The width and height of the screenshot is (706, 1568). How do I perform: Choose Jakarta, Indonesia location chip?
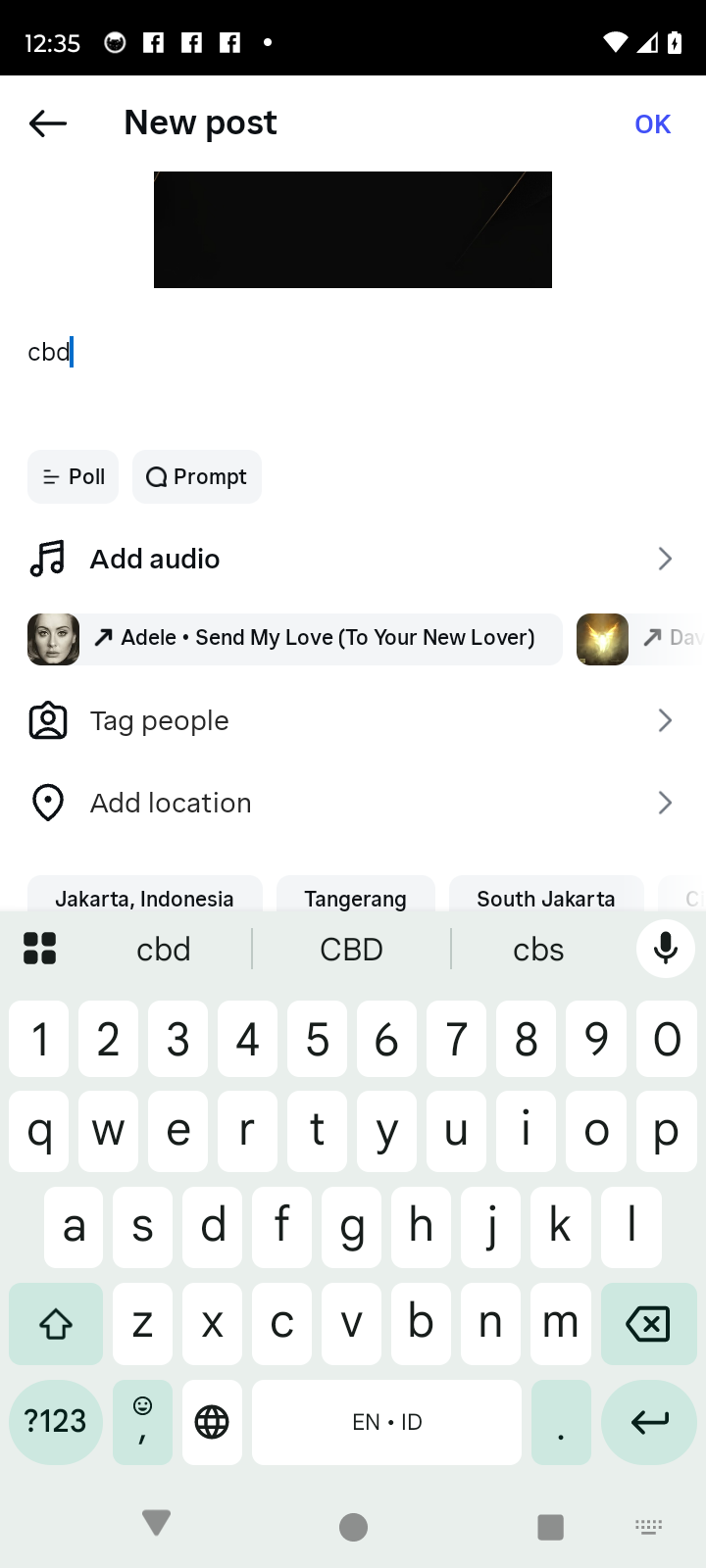pyautogui.click(x=144, y=896)
